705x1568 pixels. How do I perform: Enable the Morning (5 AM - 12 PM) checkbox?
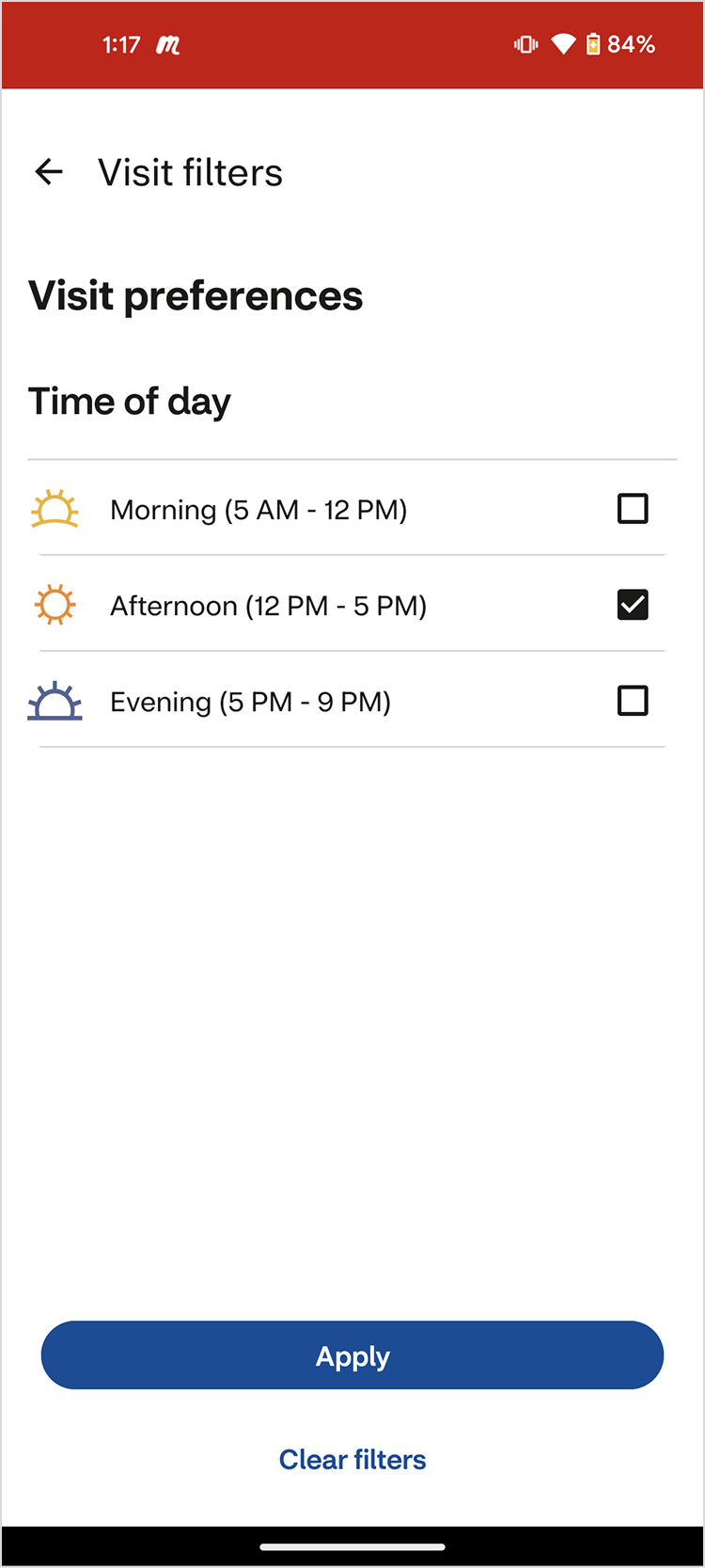(633, 508)
